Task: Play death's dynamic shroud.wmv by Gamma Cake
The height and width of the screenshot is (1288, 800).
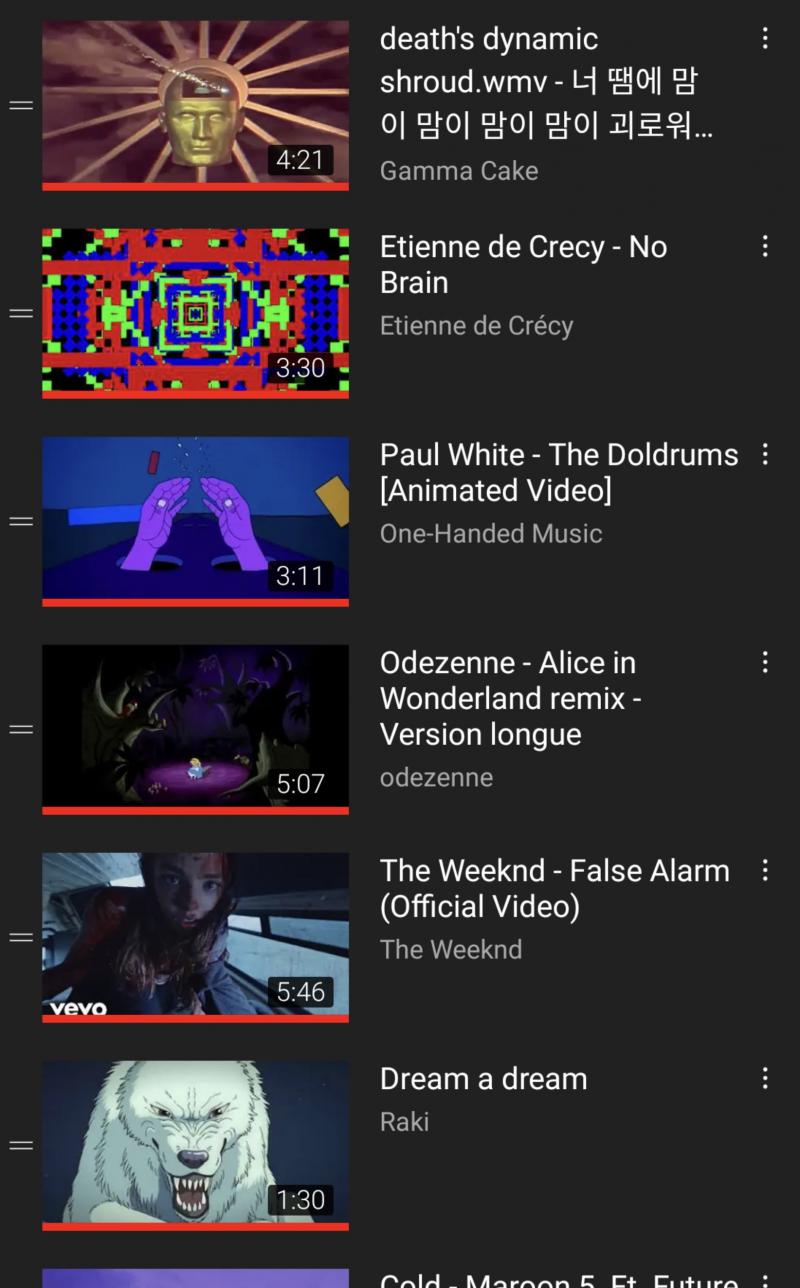Action: point(195,103)
